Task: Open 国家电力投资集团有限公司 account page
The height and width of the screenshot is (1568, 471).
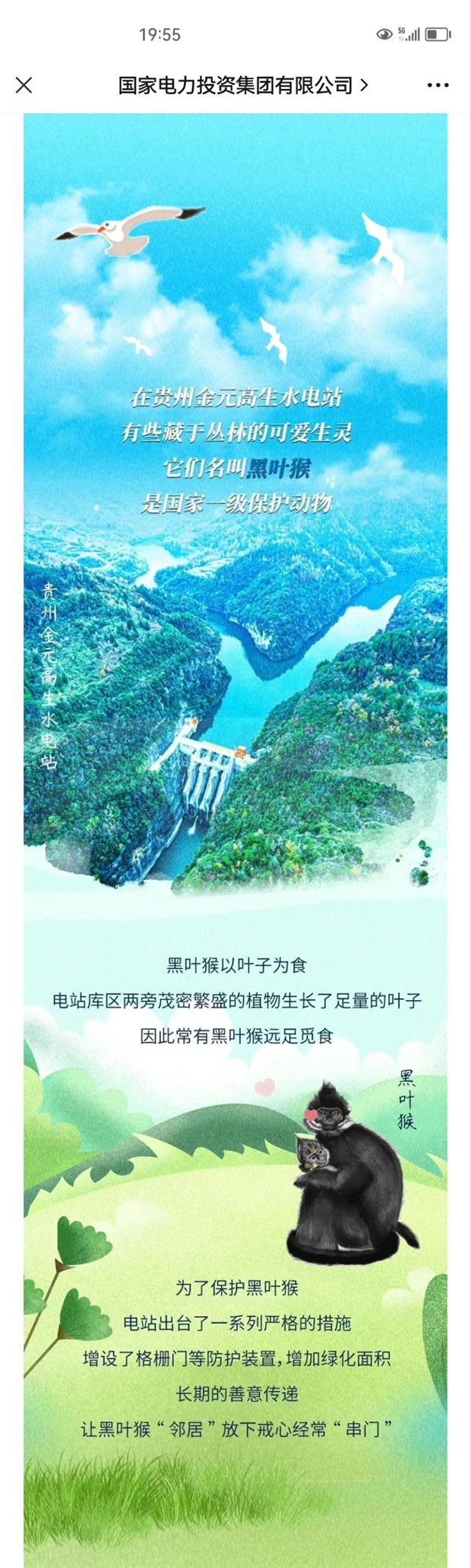Action: coord(243,85)
